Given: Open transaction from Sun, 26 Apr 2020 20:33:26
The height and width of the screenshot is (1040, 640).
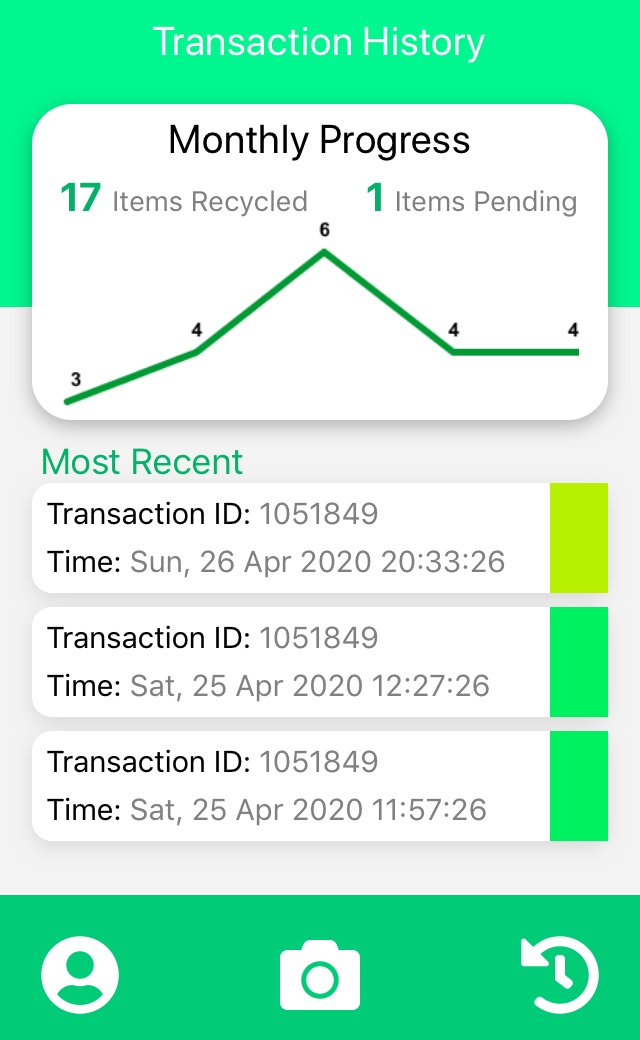Looking at the screenshot, I should point(292,538).
